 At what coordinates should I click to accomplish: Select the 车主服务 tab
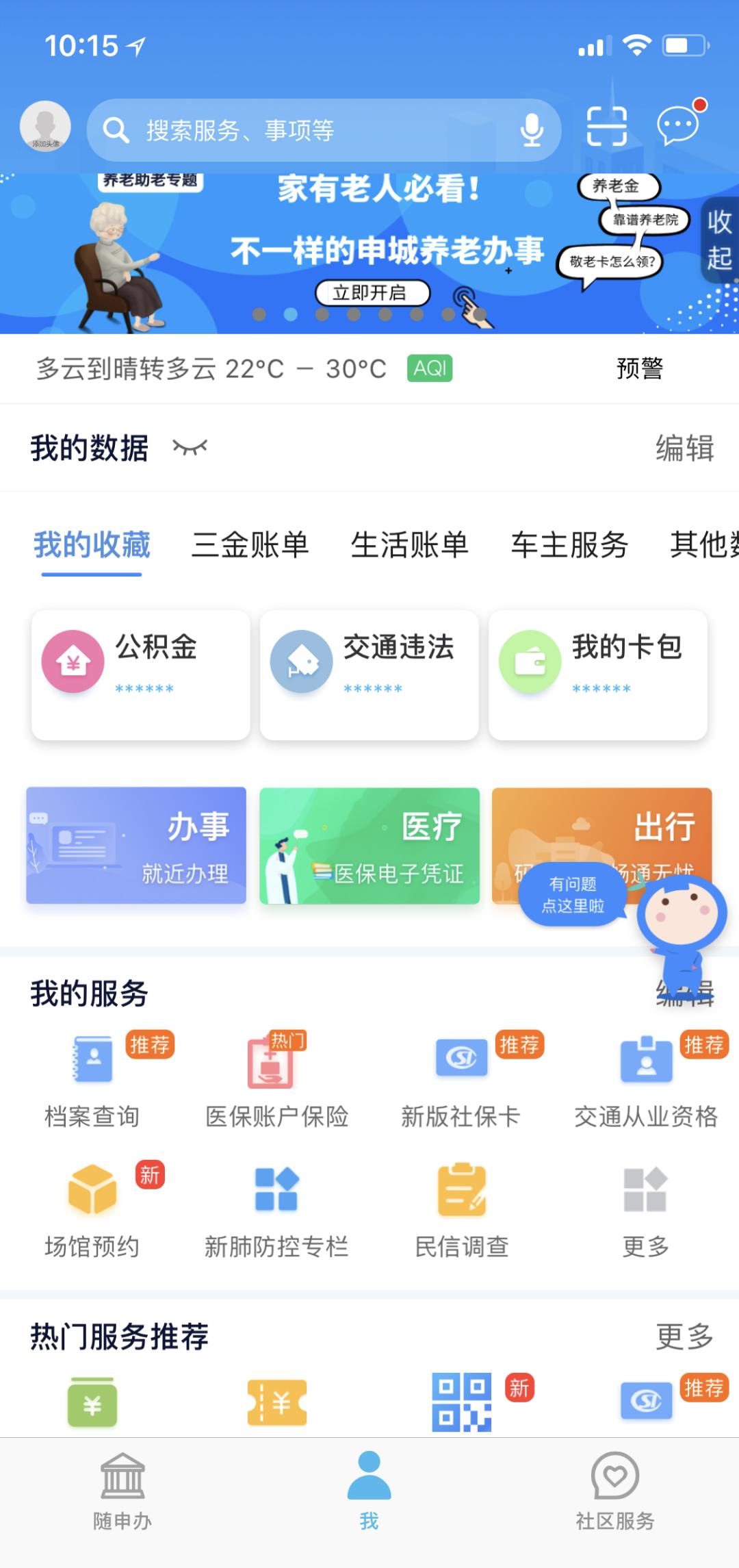569,546
